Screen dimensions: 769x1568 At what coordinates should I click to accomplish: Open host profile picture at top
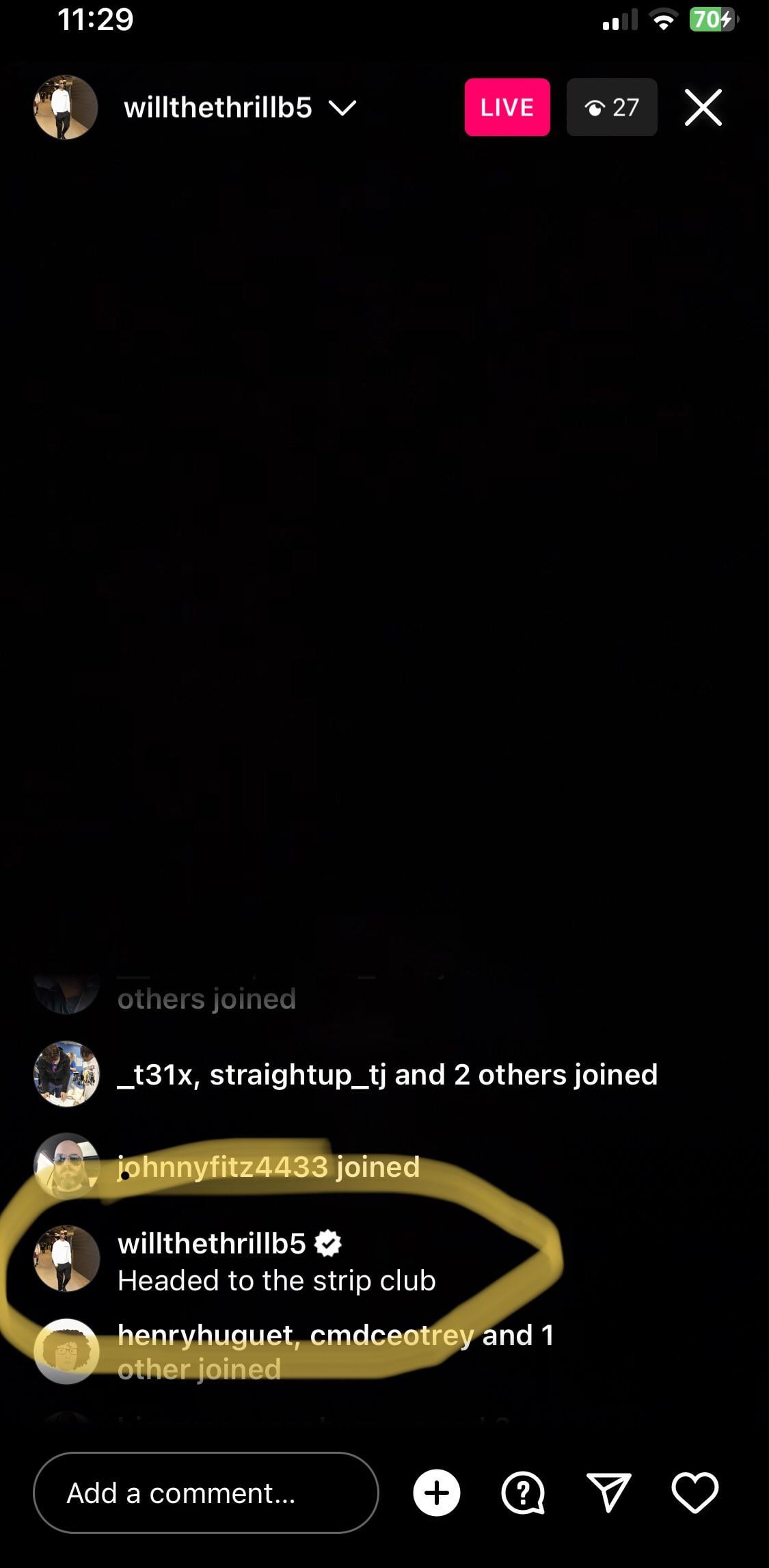(66, 107)
